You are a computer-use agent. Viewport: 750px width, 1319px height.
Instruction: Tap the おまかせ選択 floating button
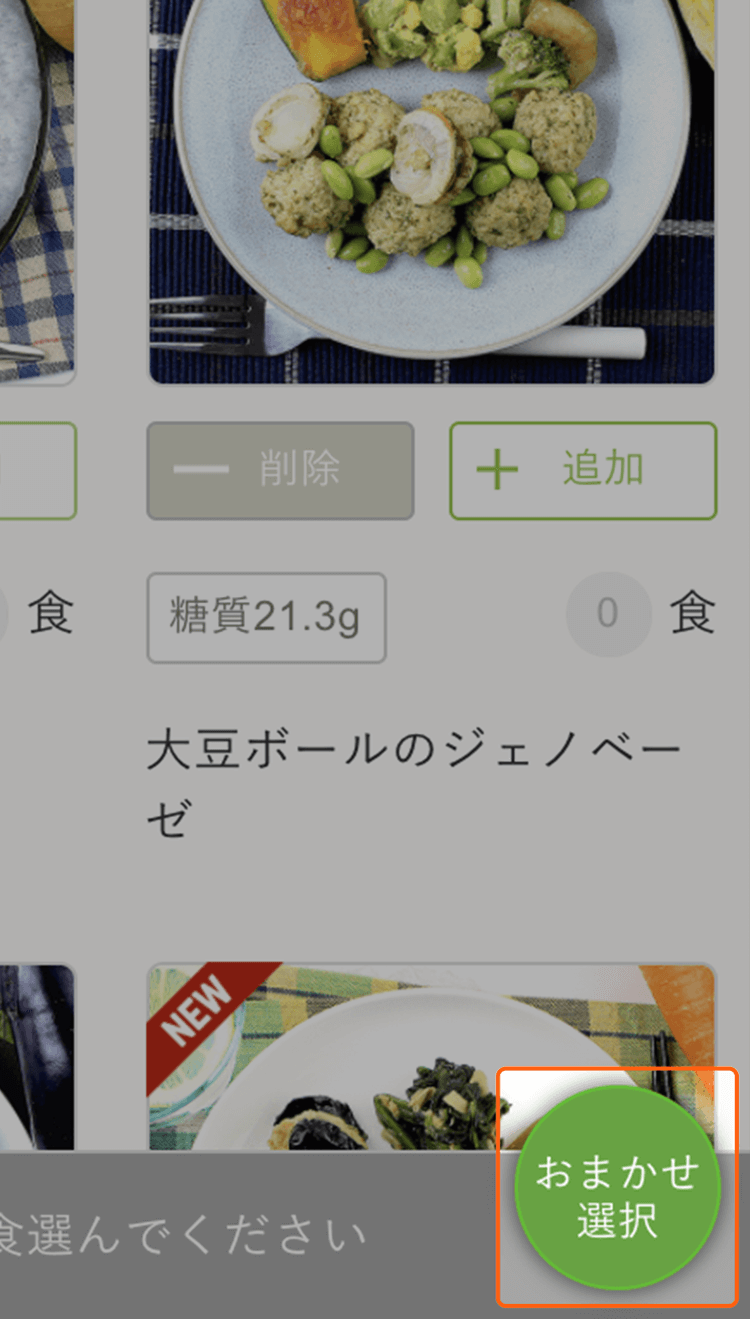(x=617, y=1187)
